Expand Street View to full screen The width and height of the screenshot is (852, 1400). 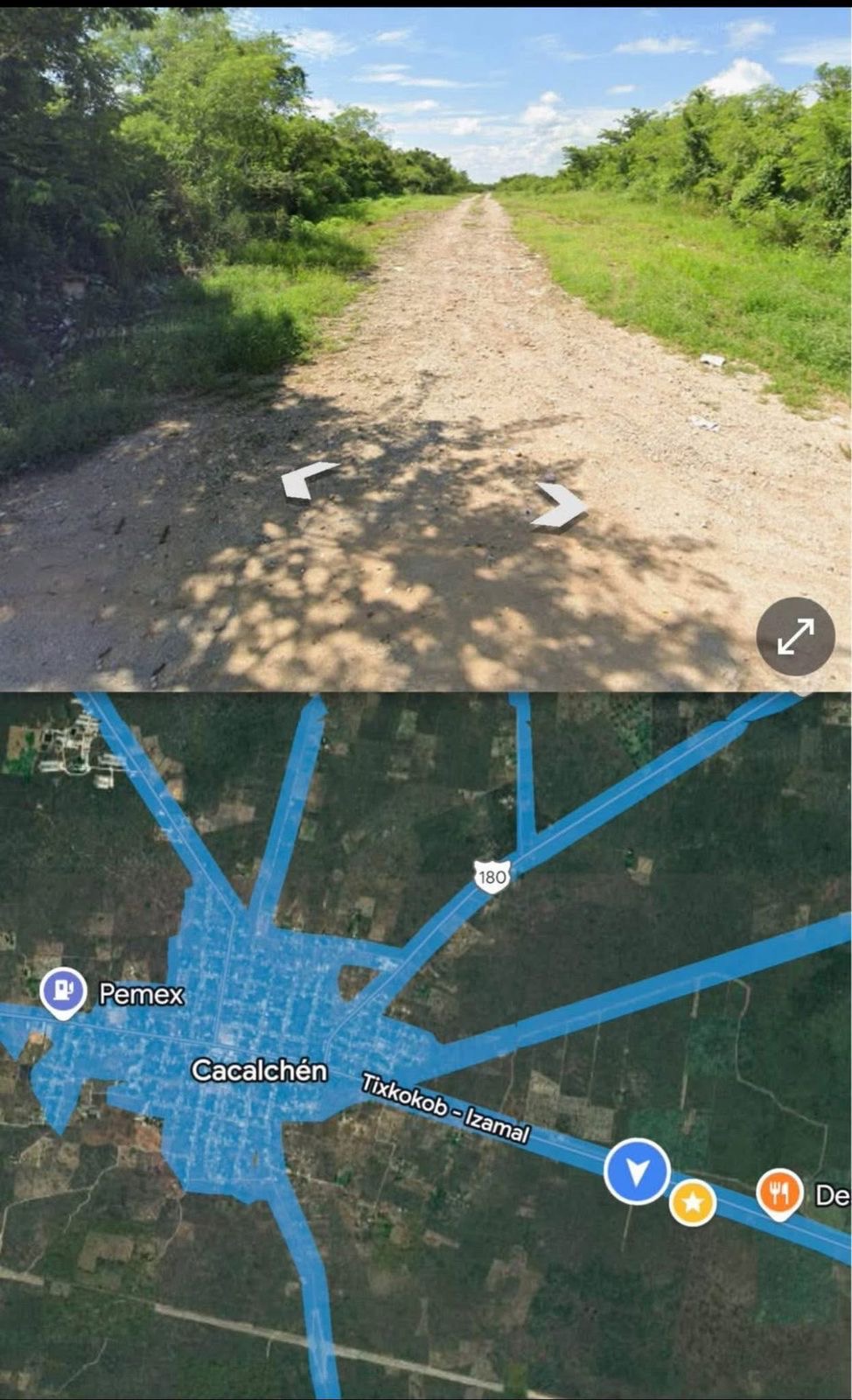(794, 636)
